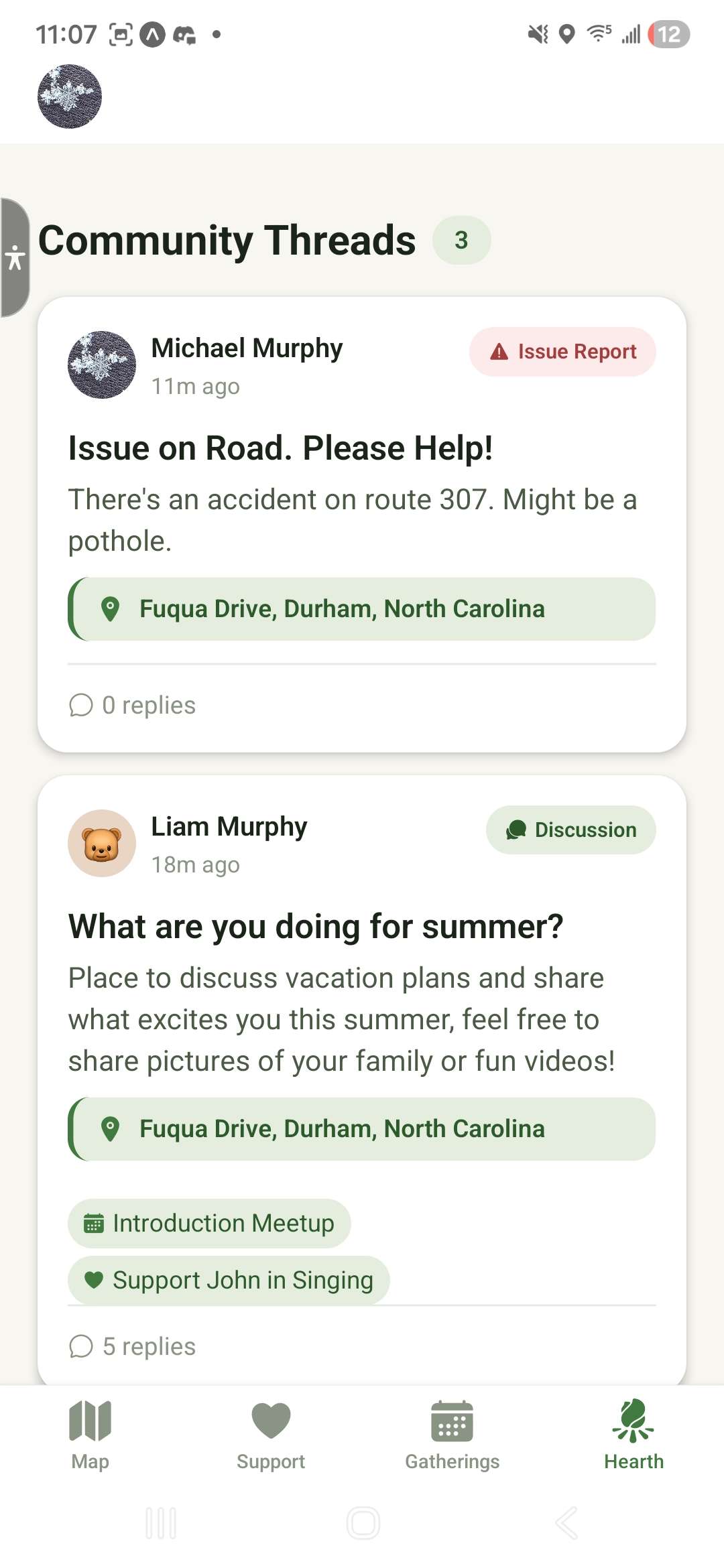Open the thread "Issue on Road. Please Help!"

[x=280, y=448]
